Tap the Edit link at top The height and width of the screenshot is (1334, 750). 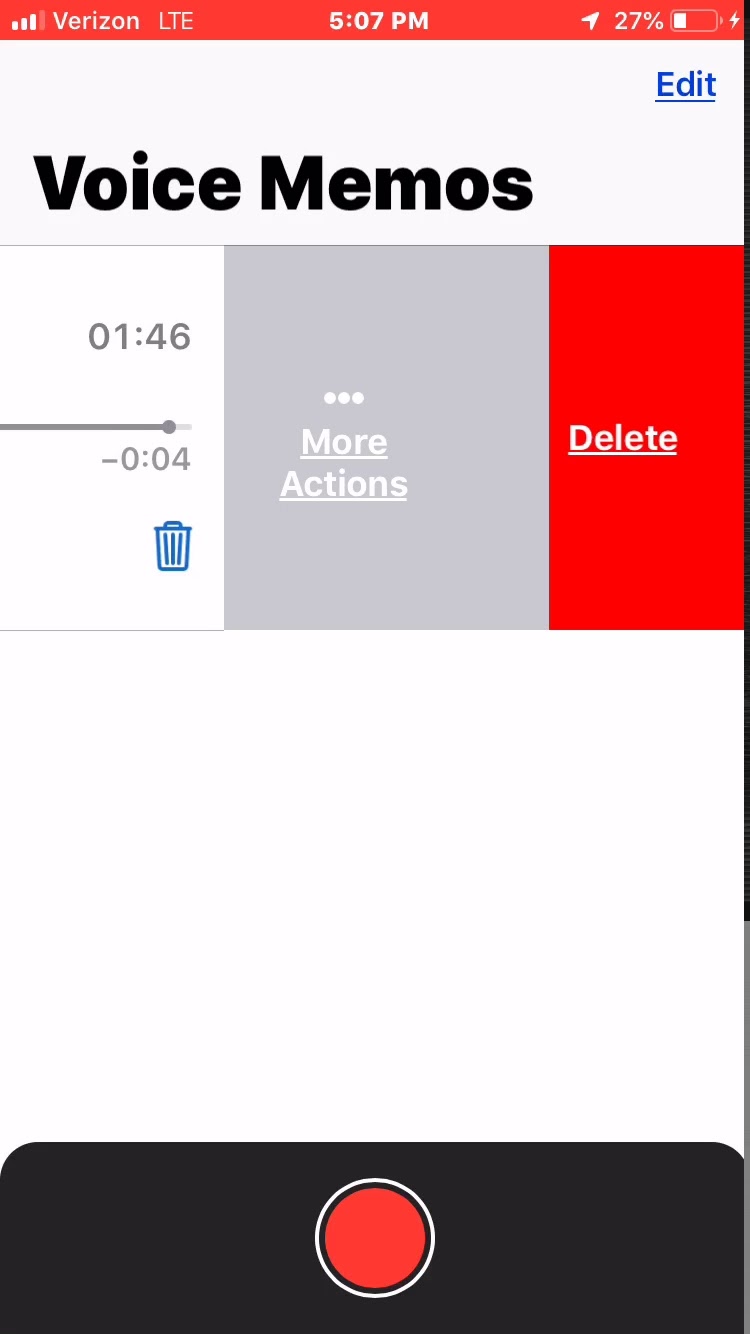(686, 86)
